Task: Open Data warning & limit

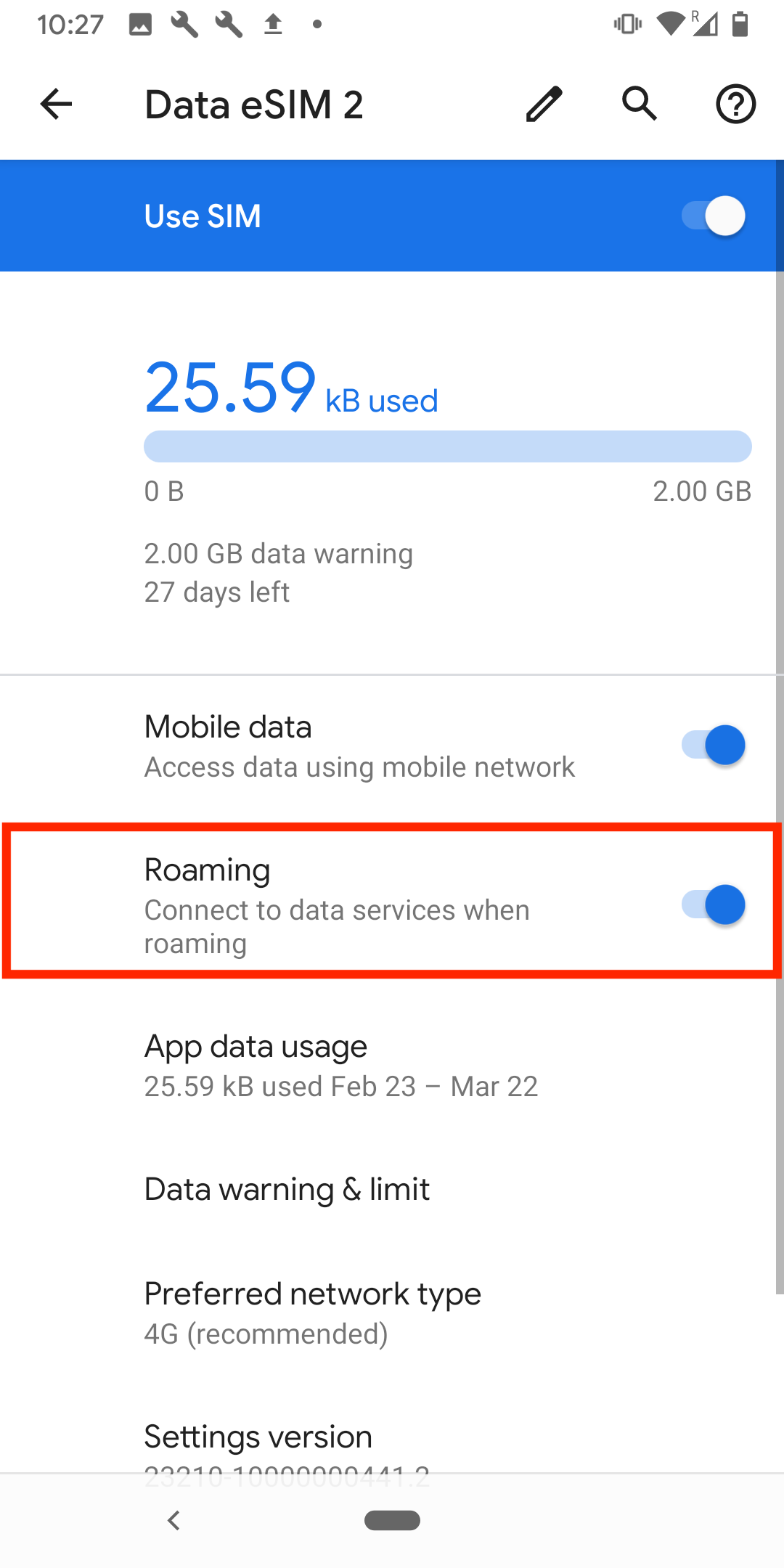Action: pos(287,1190)
